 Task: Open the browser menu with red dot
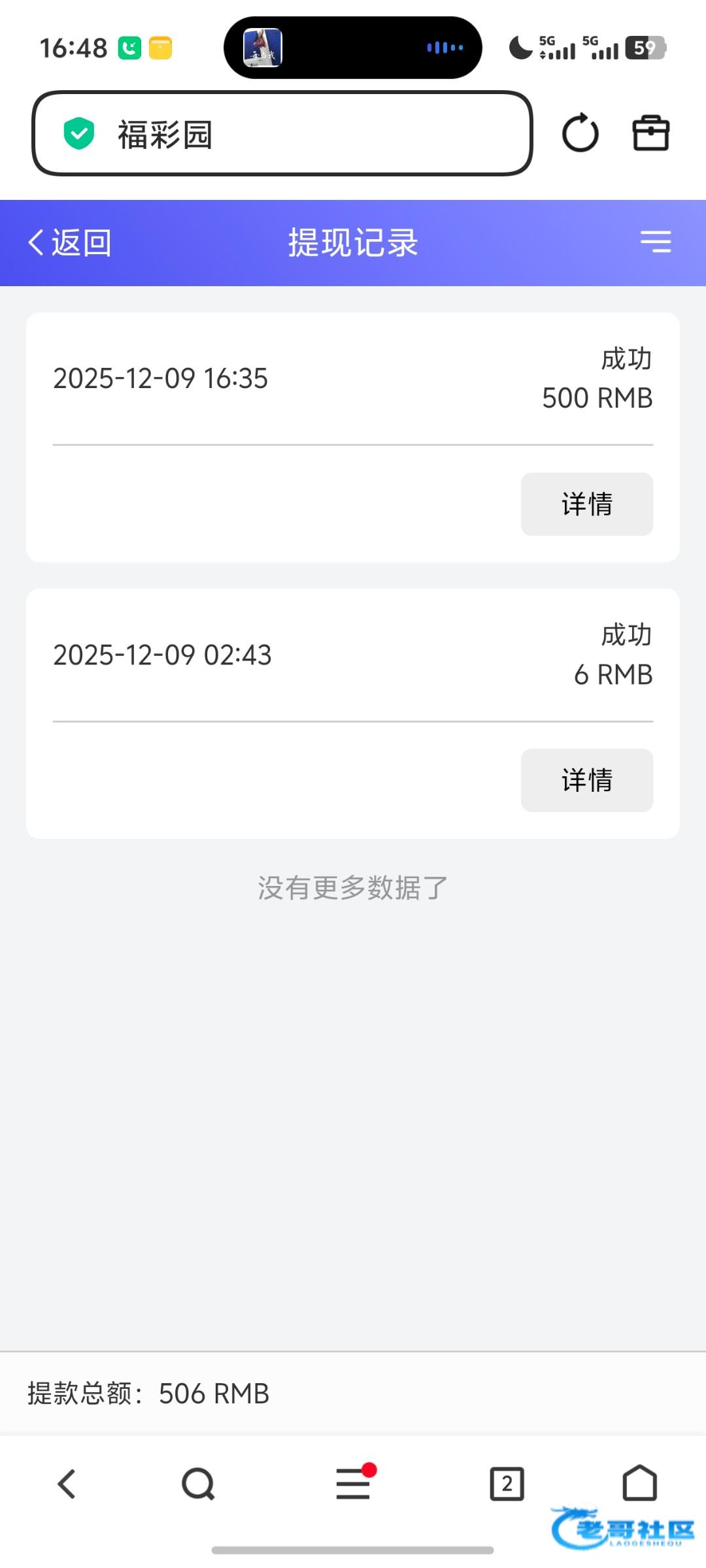[x=353, y=1484]
